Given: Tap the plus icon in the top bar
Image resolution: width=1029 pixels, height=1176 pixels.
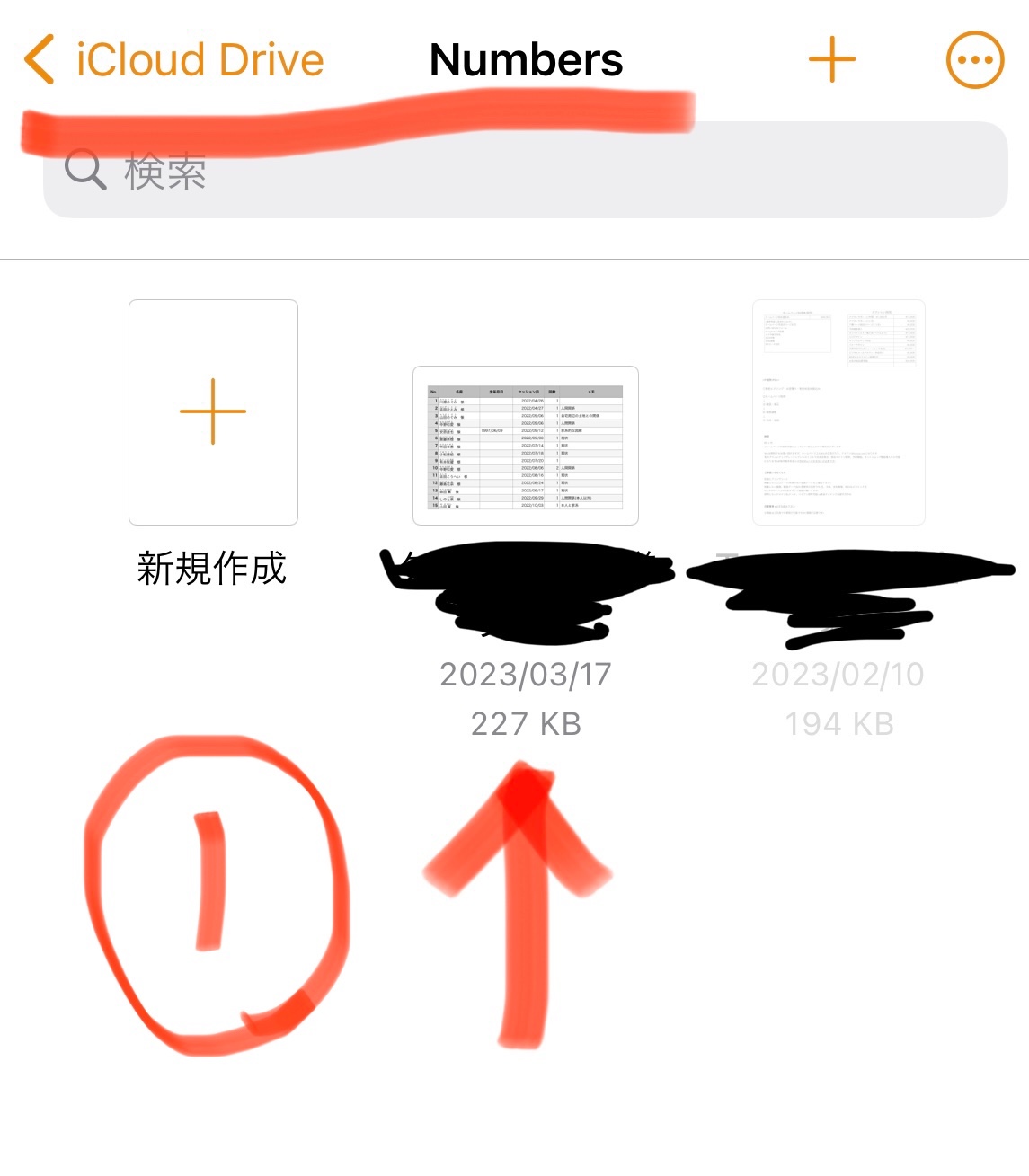Looking at the screenshot, I should (831, 60).
